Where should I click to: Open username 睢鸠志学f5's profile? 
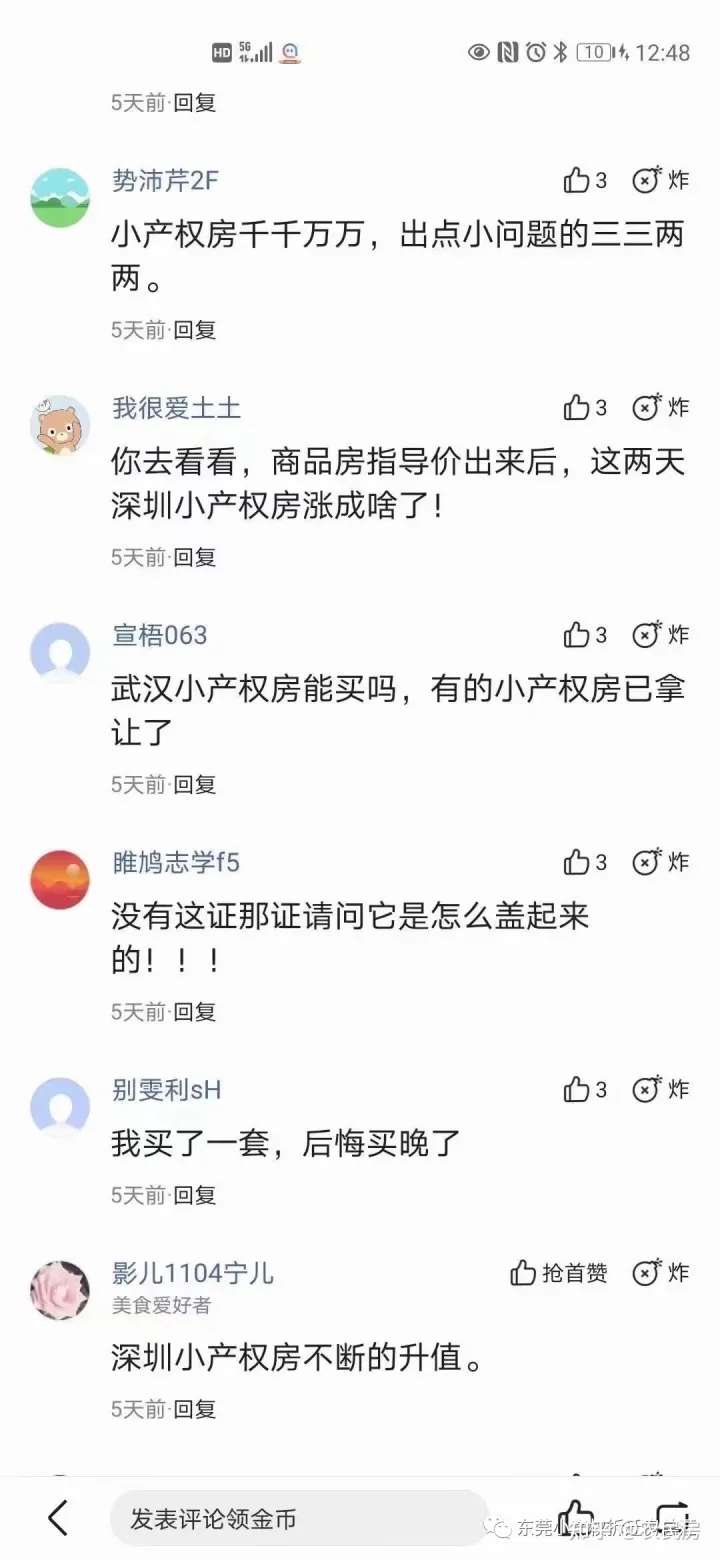pos(176,863)
